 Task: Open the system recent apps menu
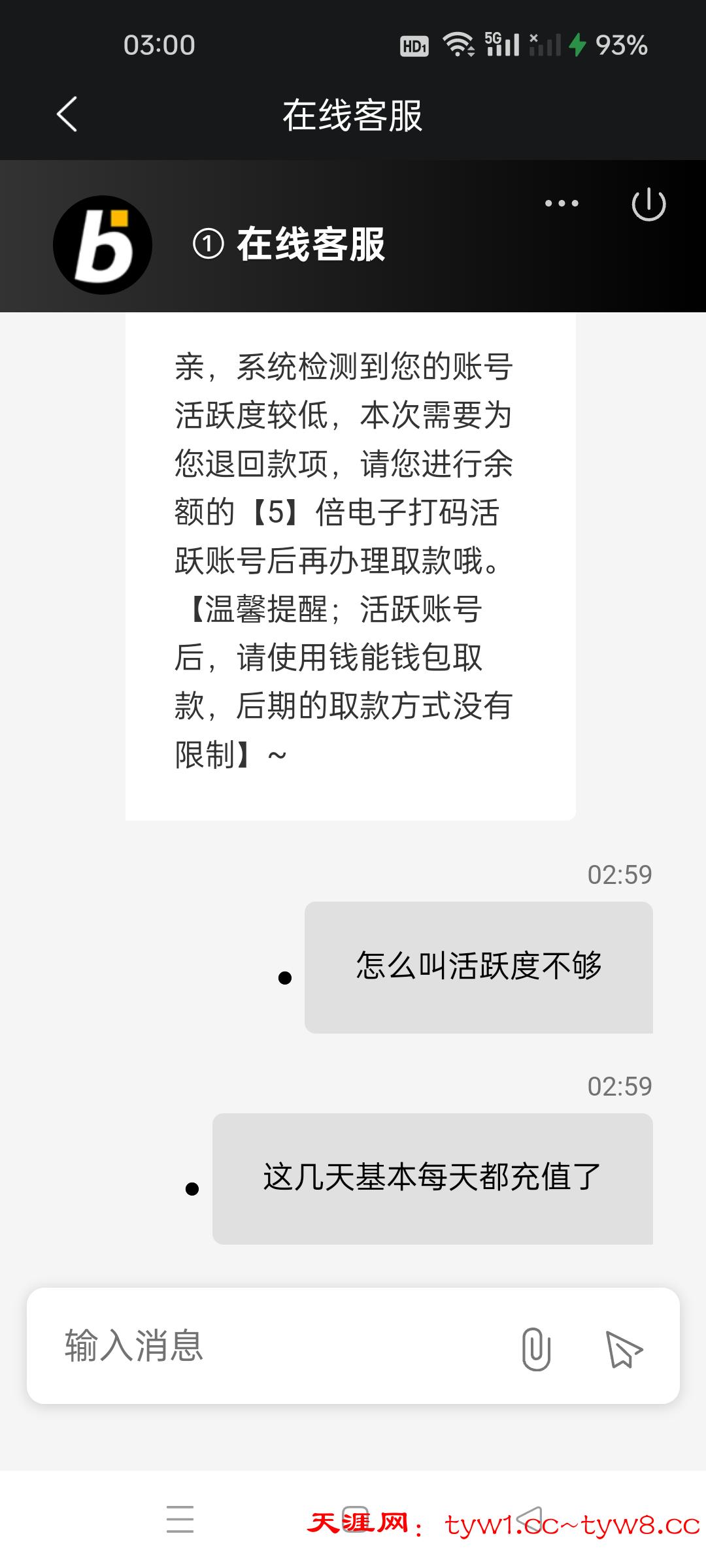(x=180, y=1518)
